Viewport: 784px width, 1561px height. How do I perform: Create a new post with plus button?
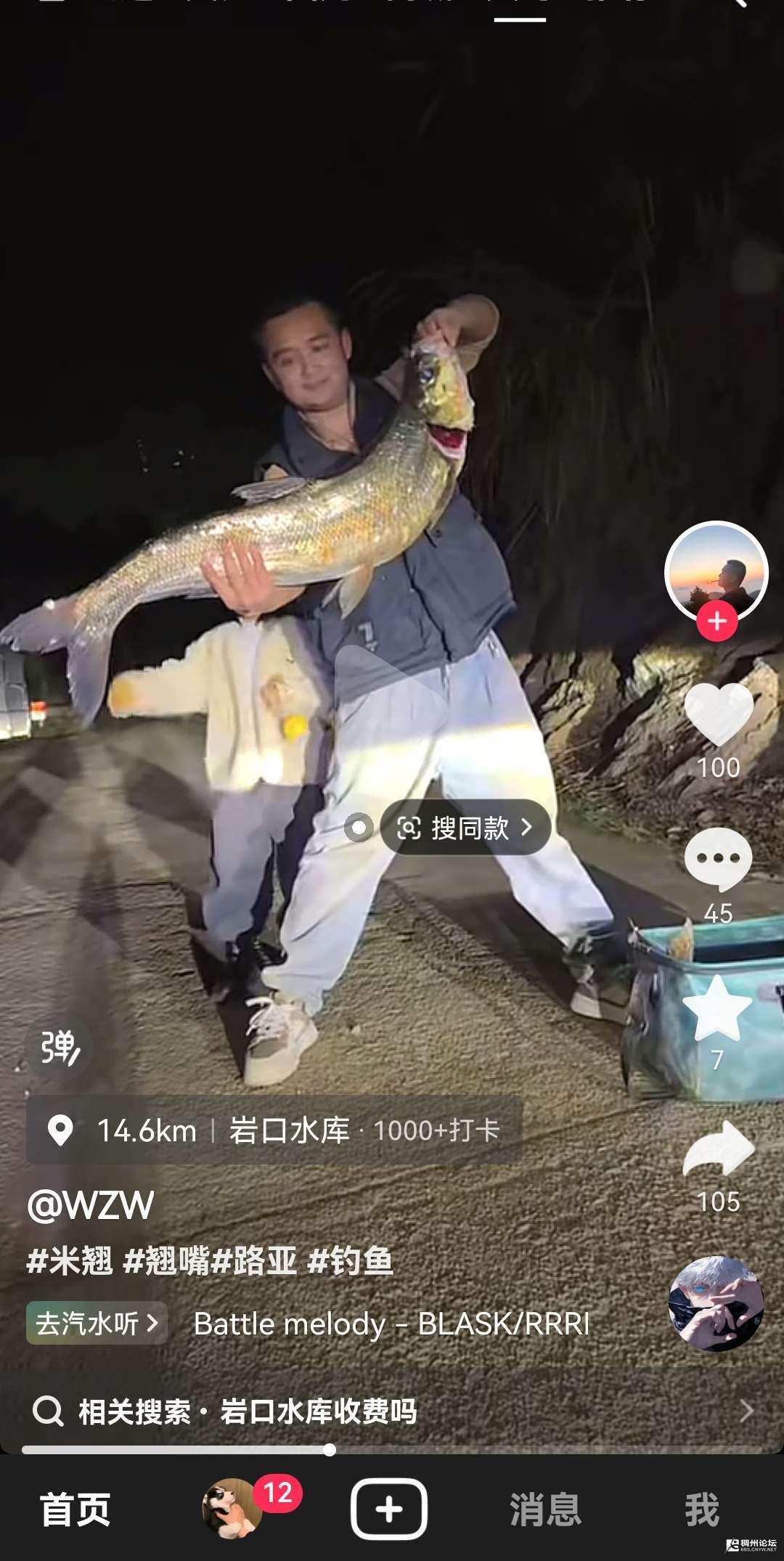coord(389,1509)
